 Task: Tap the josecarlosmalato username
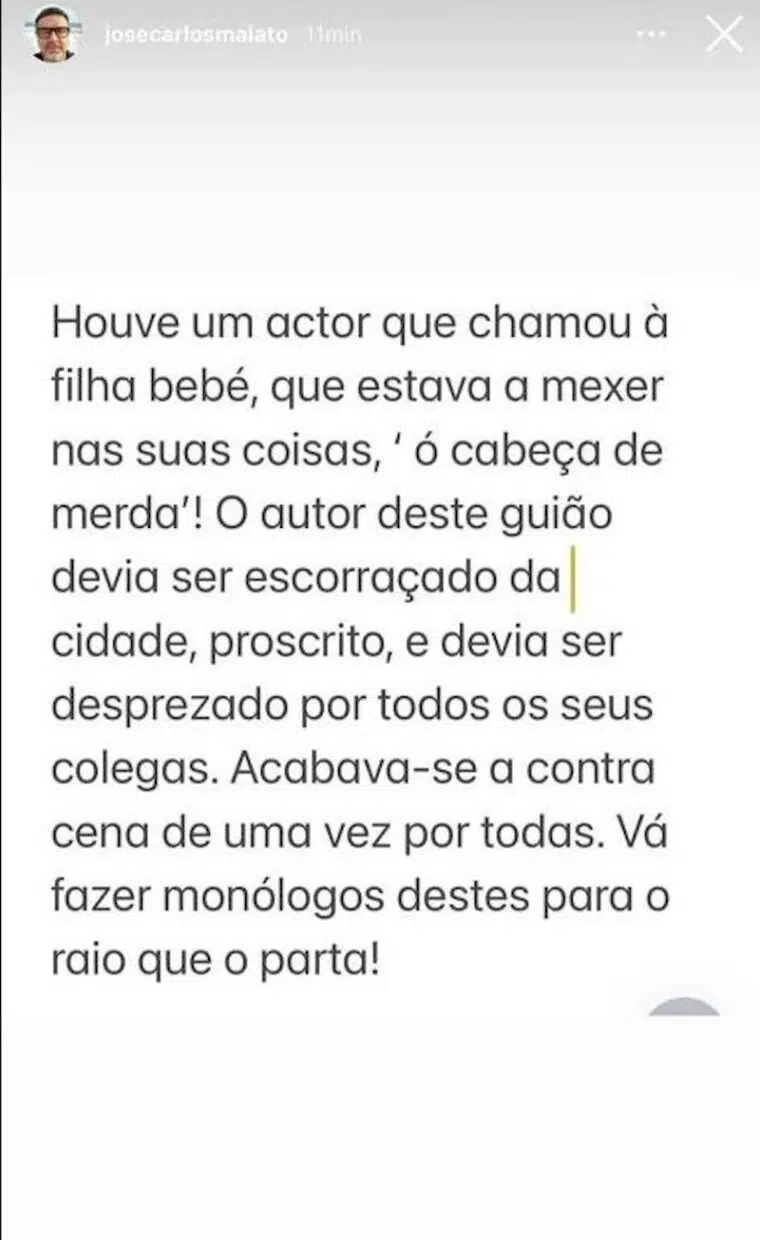click(197, 35)
